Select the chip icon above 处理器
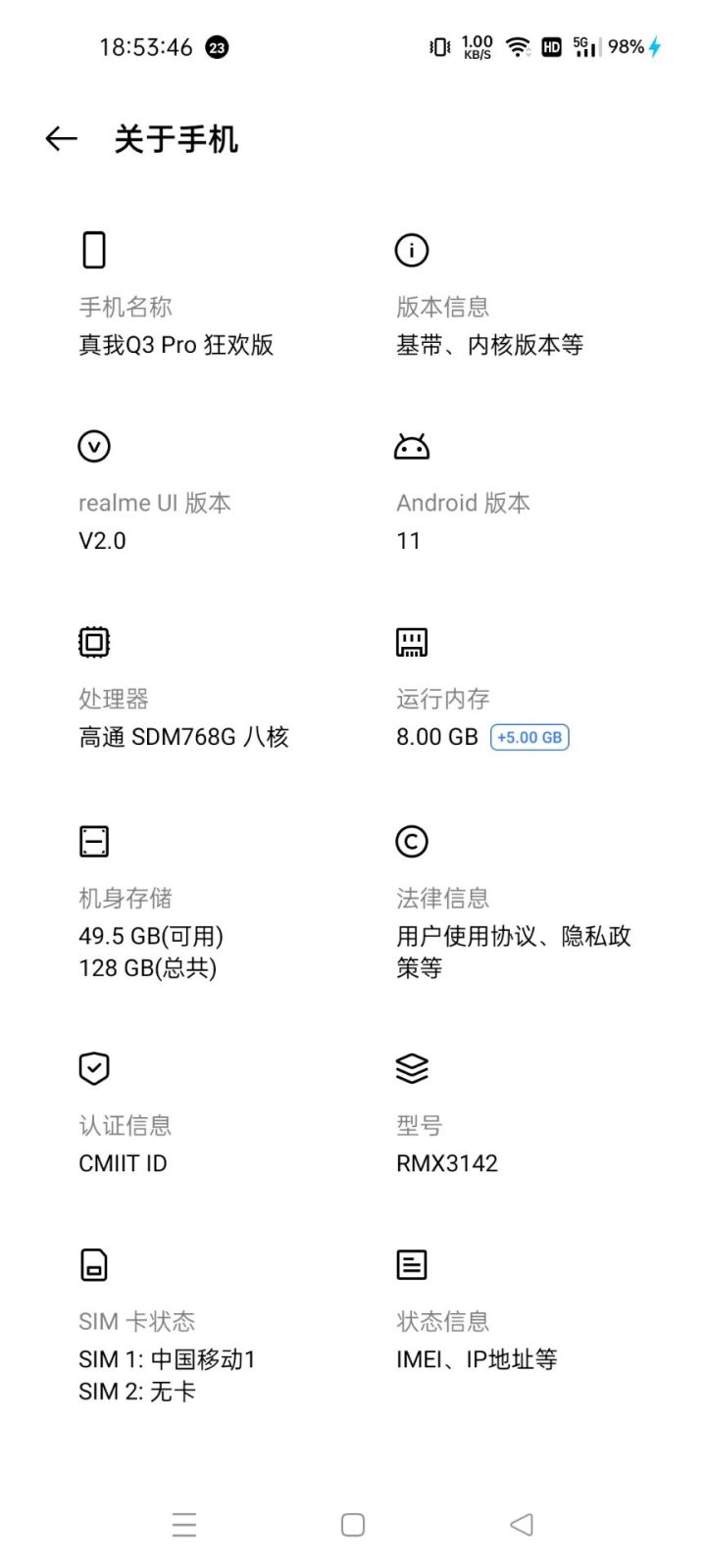Screen dimensions: 706x1568 pos(93,643)
